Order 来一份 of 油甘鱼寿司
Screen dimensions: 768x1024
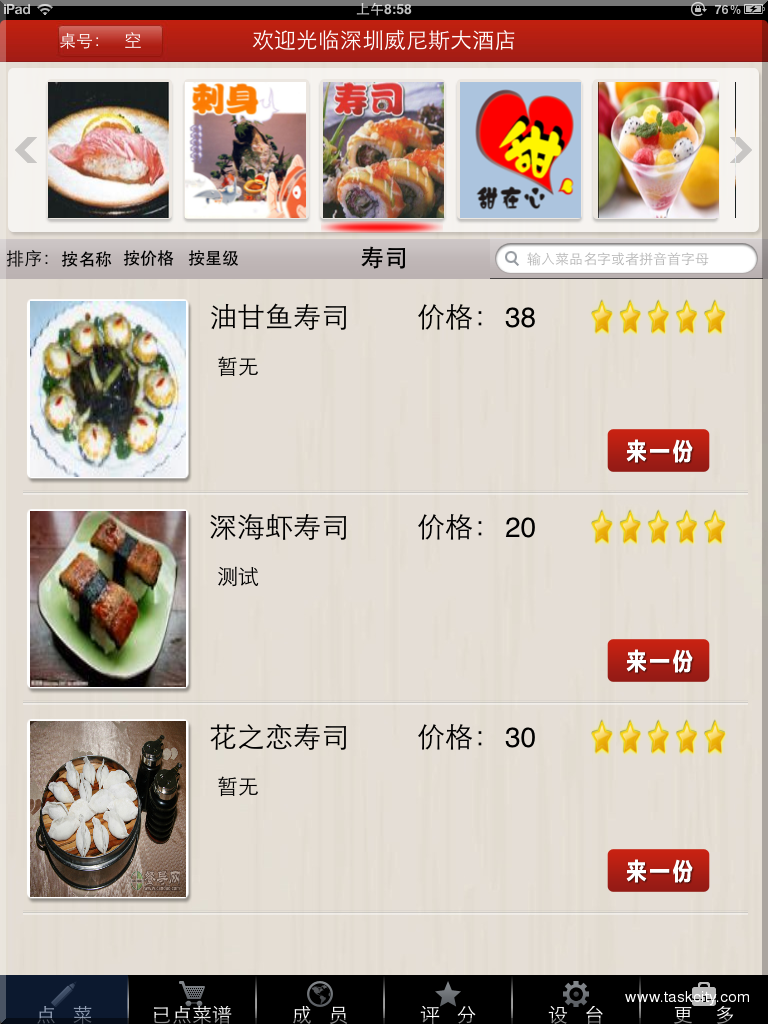tap(658, 451)
